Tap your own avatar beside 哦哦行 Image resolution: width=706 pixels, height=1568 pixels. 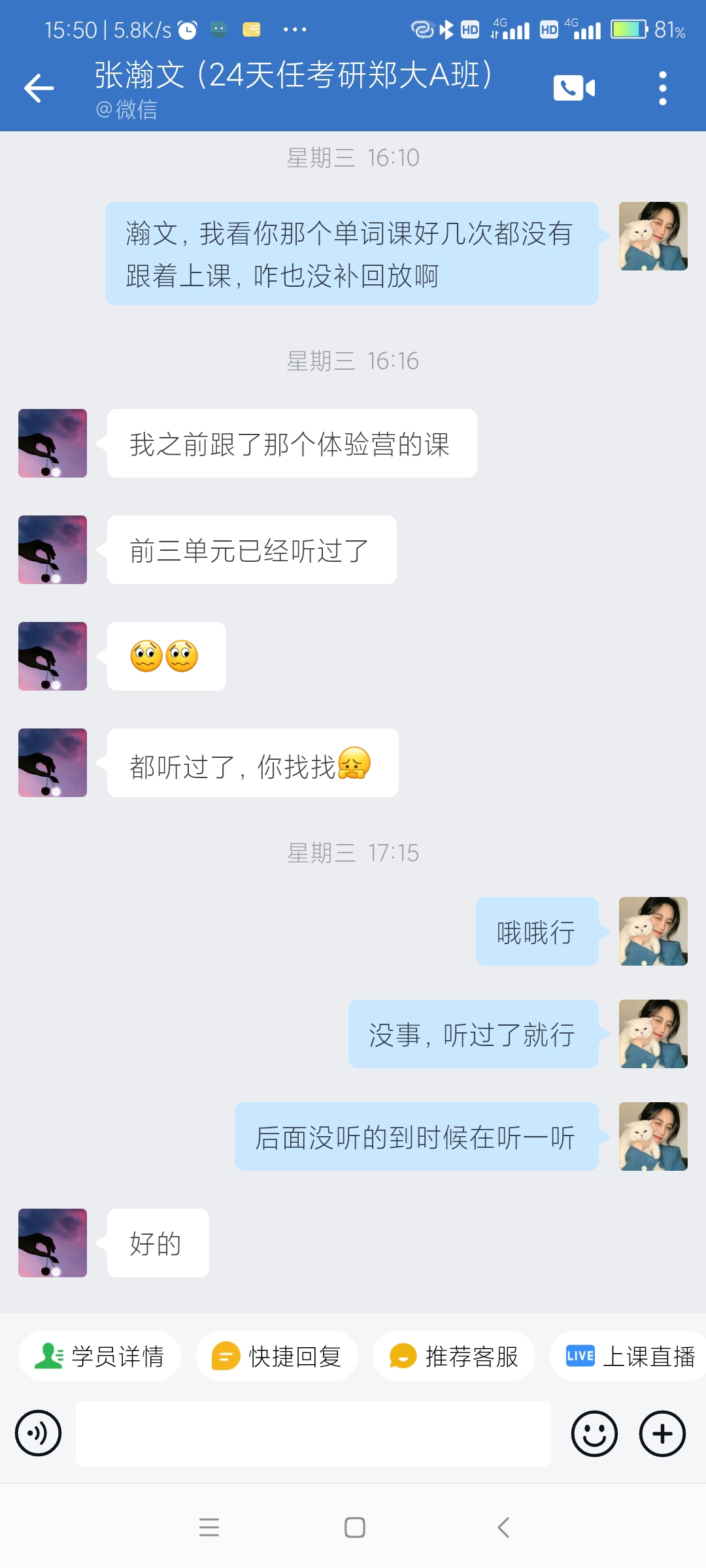coord(653,931)
